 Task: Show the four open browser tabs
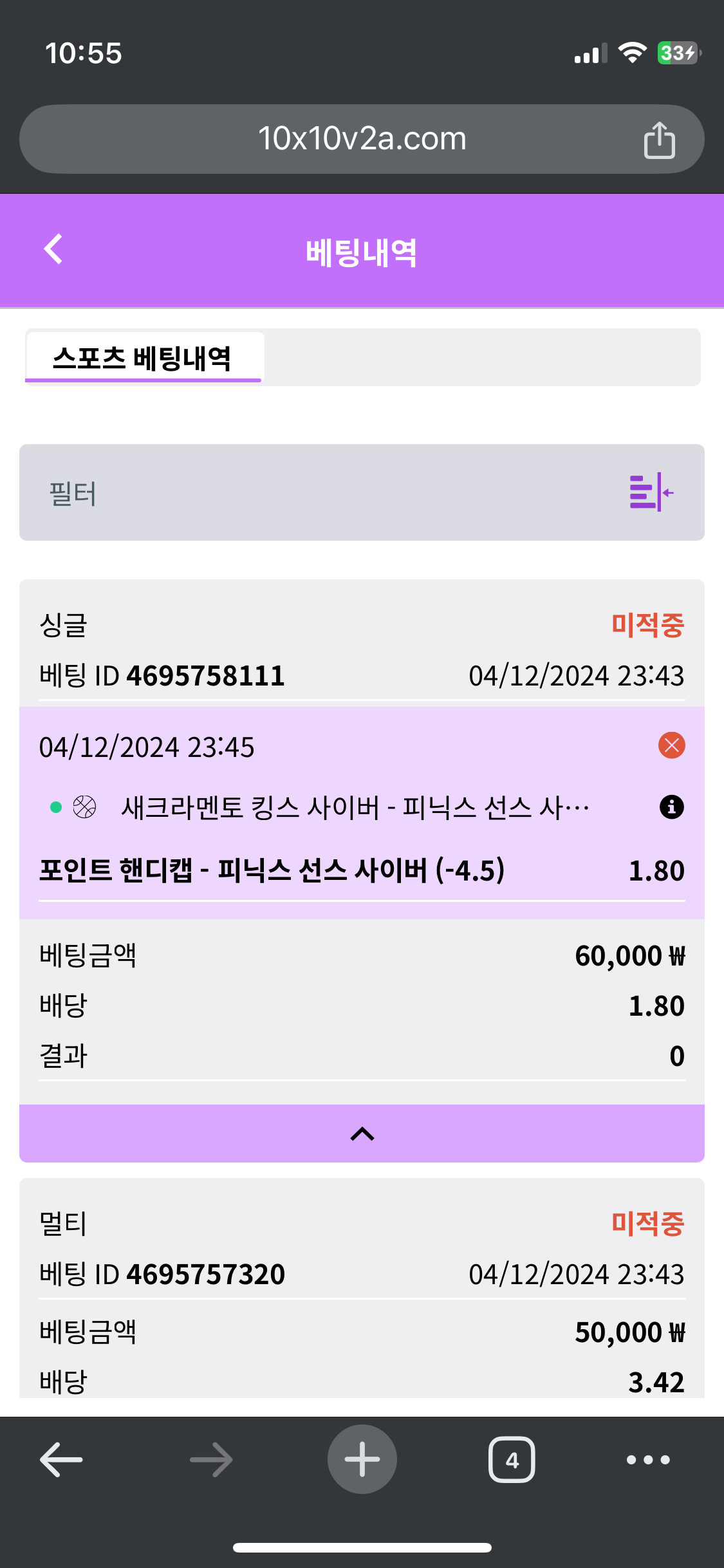click(x=512, y=1459)
